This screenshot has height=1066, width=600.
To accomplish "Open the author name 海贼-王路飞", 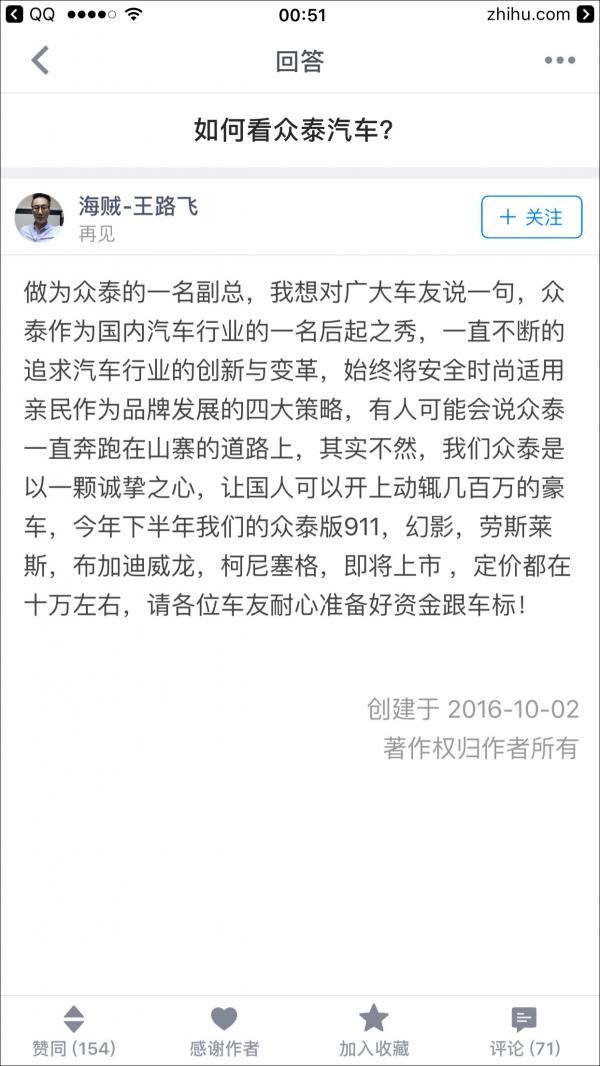I will pos(138,207).
